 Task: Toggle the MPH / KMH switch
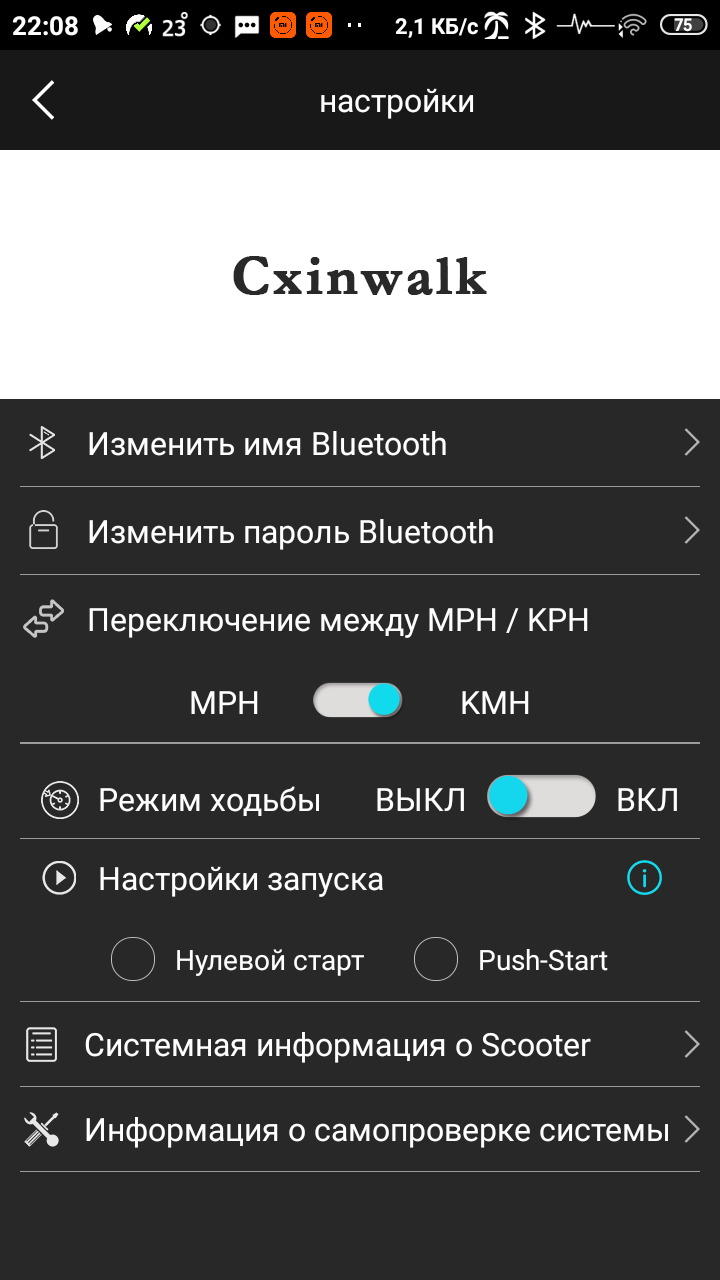(x=358, y=701)
